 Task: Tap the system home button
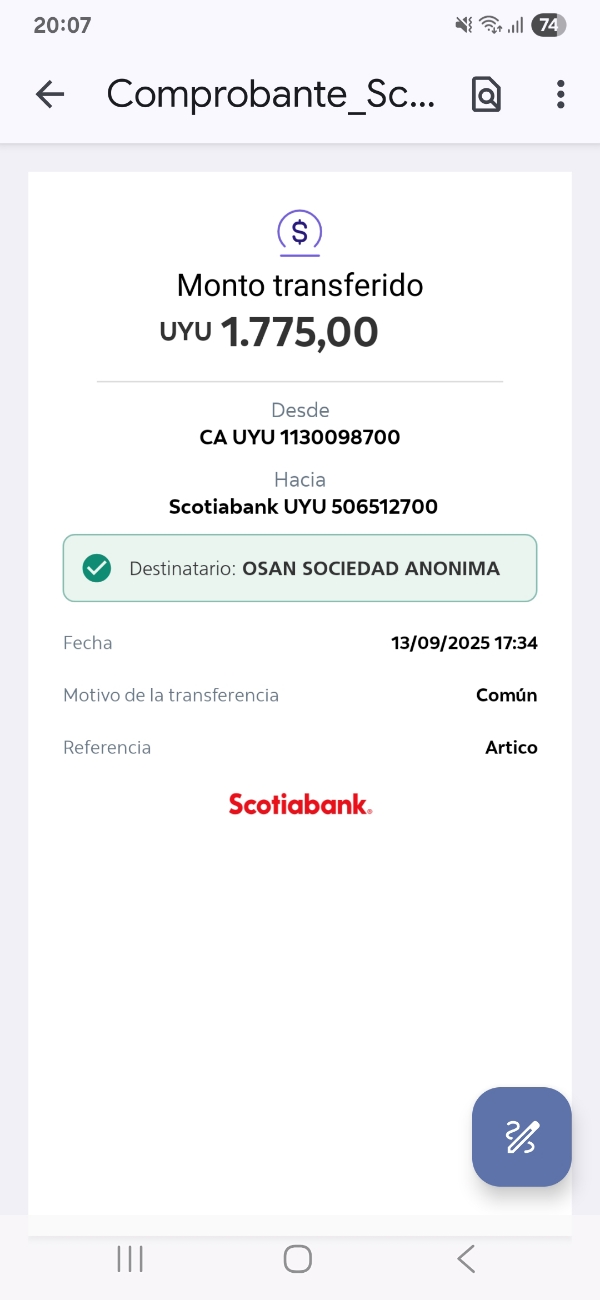coord(297,1259)
